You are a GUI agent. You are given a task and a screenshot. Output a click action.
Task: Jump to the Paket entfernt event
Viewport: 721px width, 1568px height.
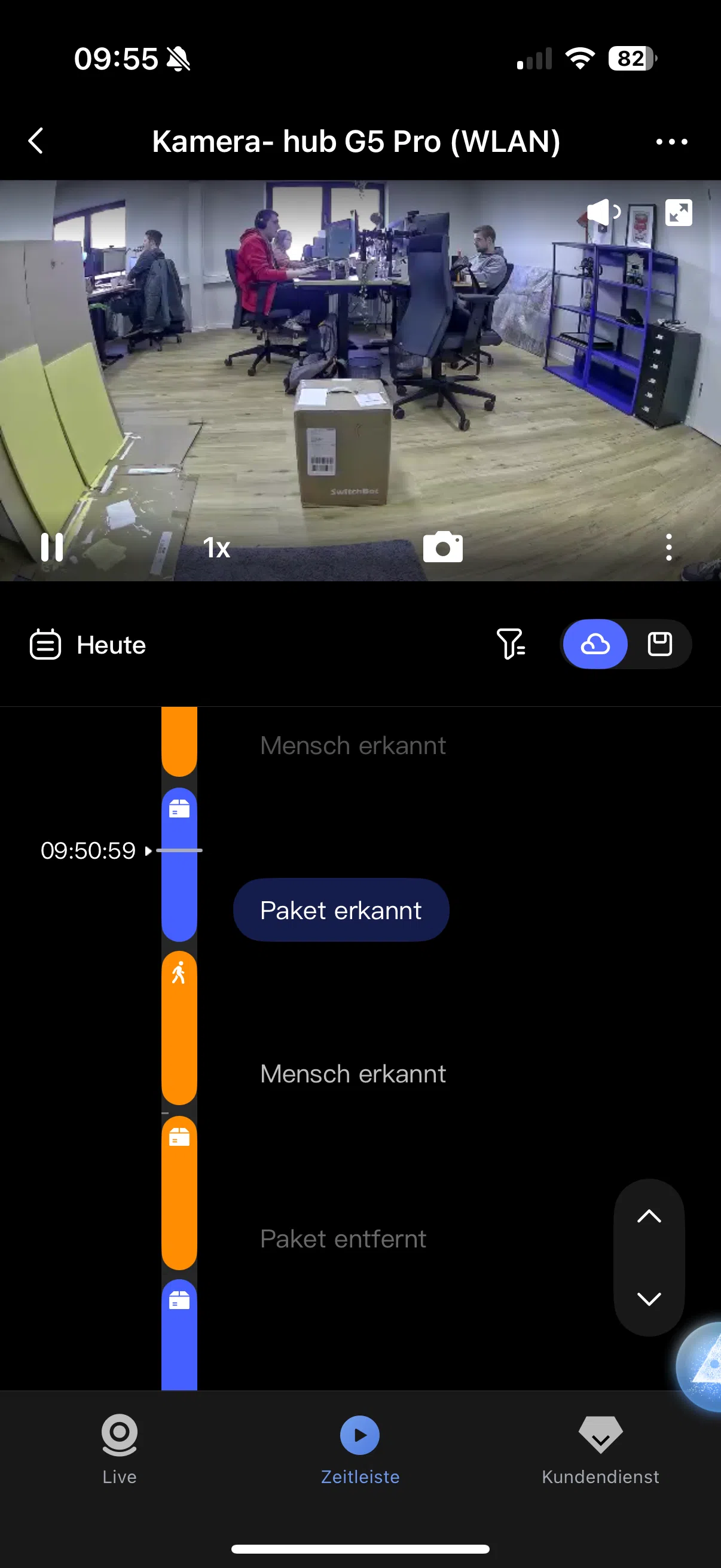343,1238
